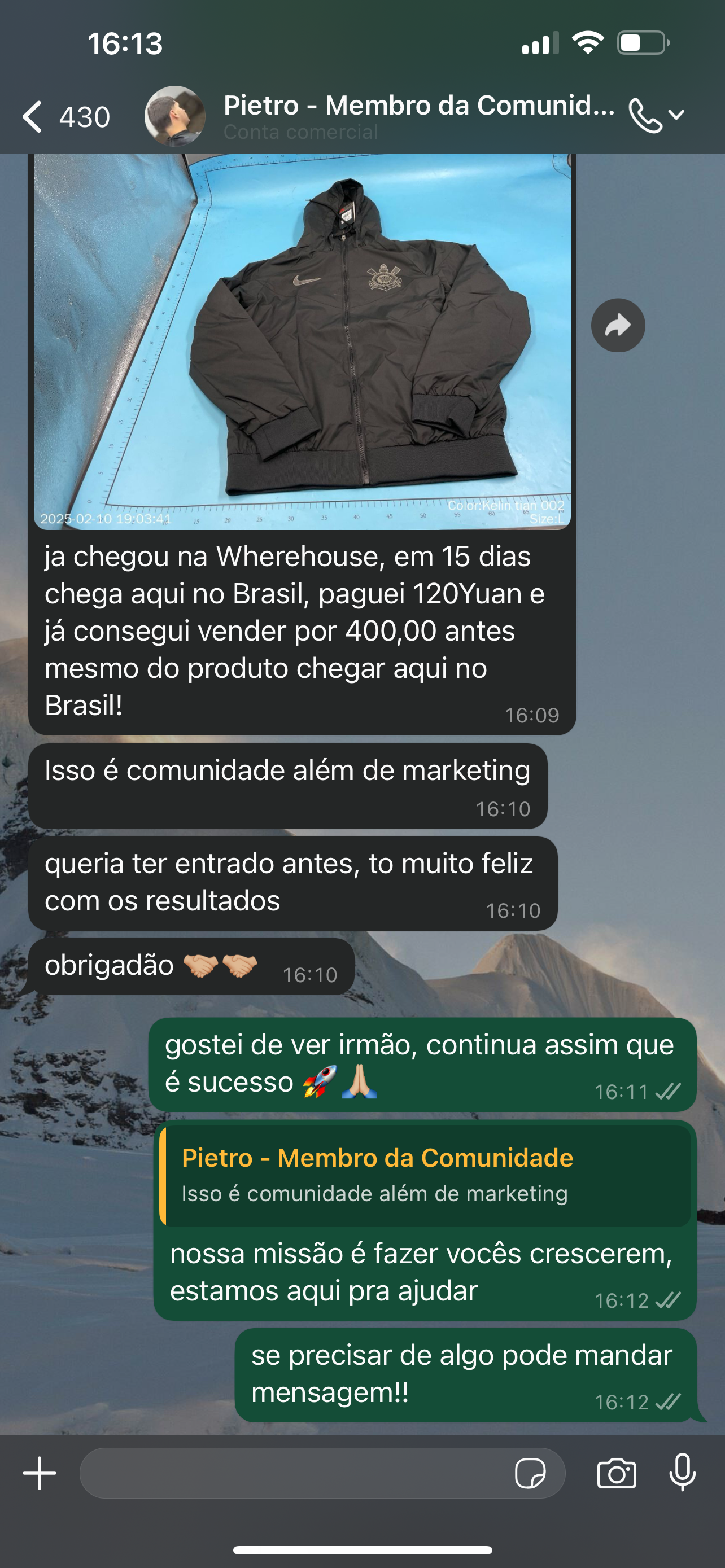This screenshot has height=1568, width=725.
Task: Go back to the chats list
Action: click(33, 116)
